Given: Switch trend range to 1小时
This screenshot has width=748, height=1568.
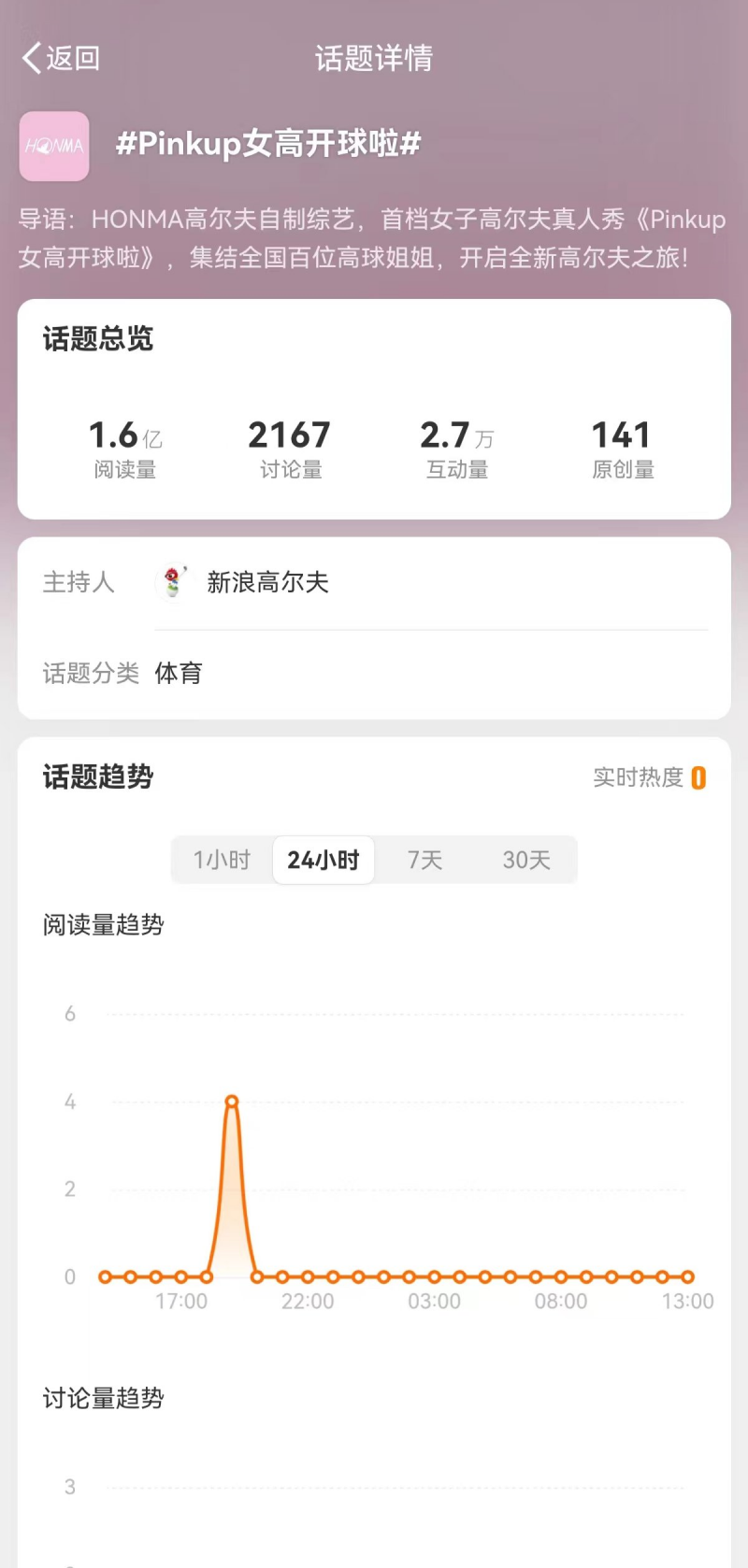Looking at the screenshot, I should tap(222, 860).
